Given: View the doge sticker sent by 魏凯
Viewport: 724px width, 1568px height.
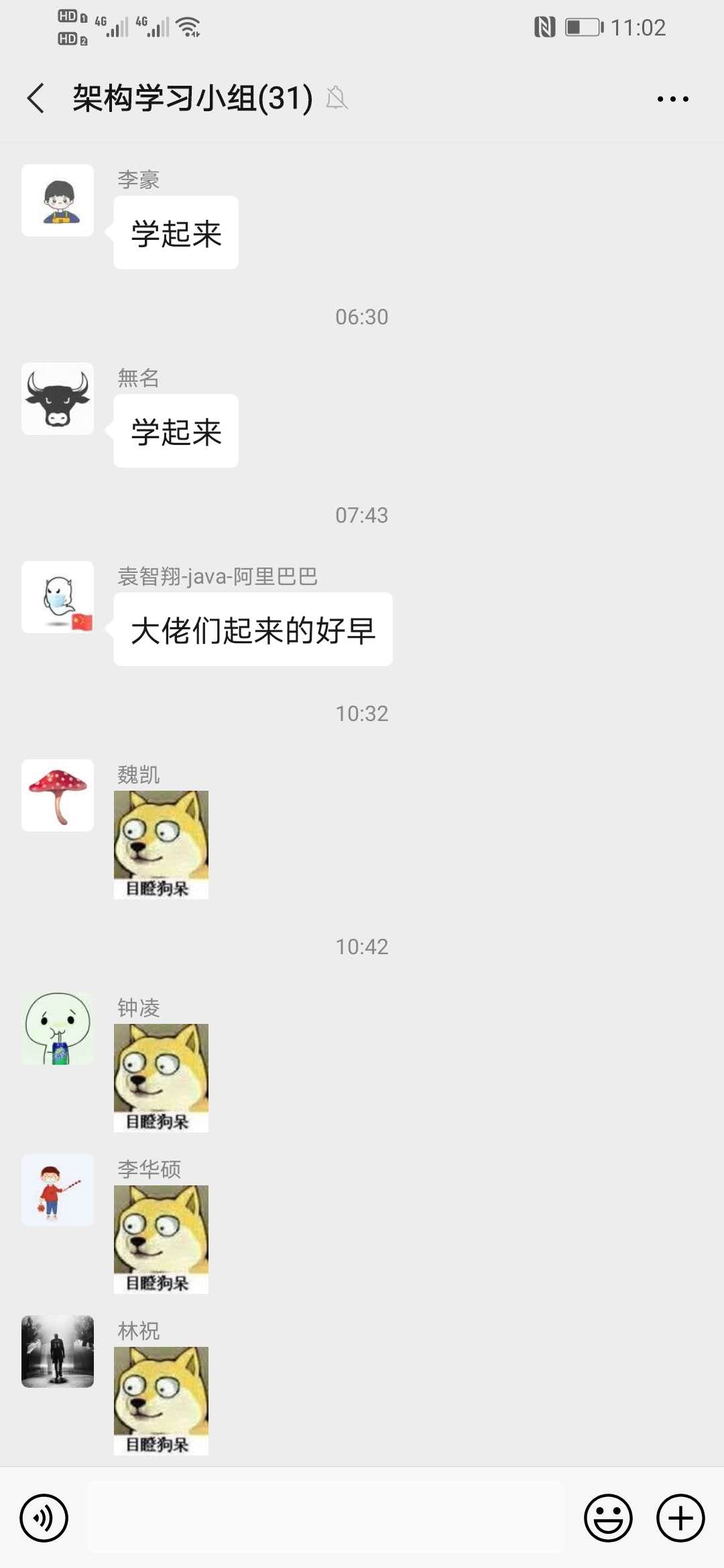Looking at the screenshot, I should point(161,844).
